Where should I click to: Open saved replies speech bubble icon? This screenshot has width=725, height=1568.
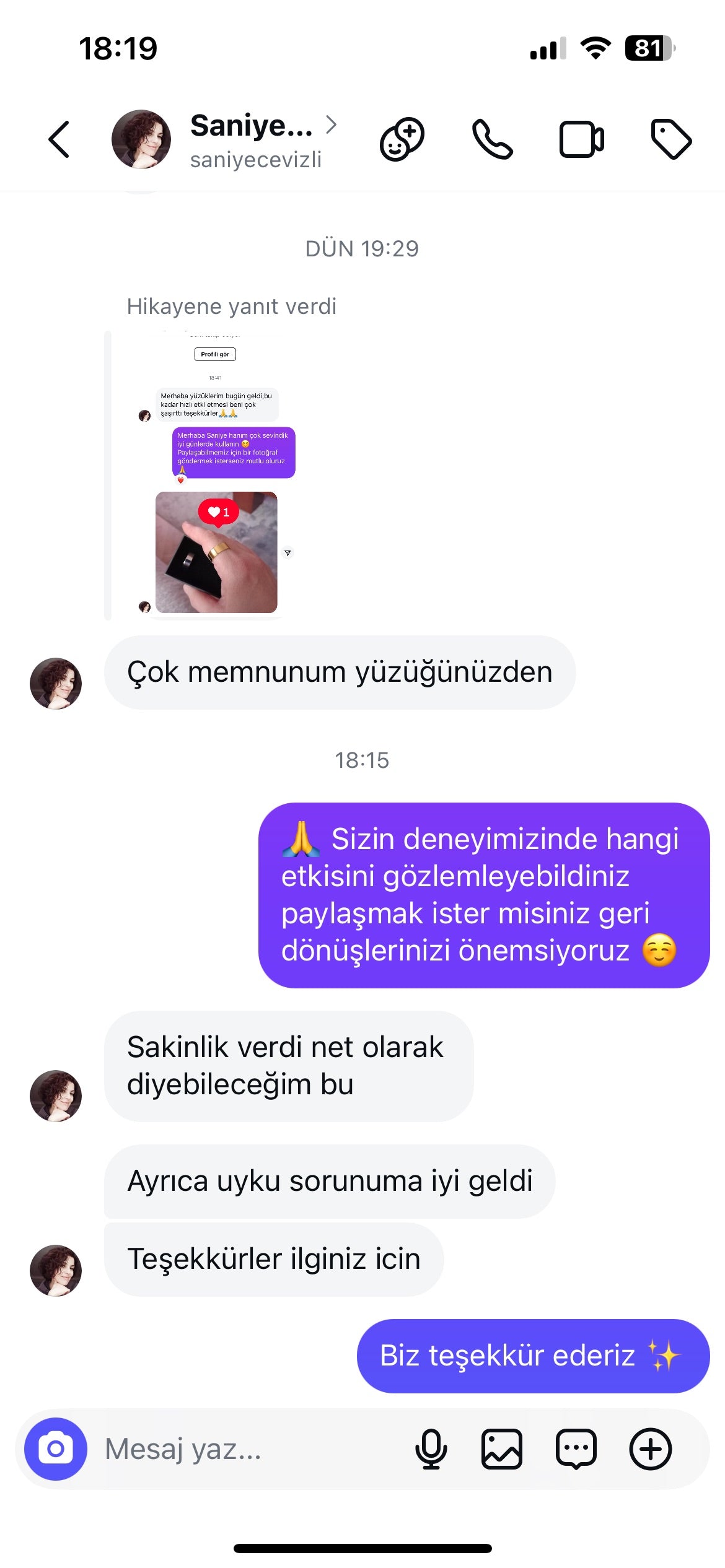pos(576,1448)
